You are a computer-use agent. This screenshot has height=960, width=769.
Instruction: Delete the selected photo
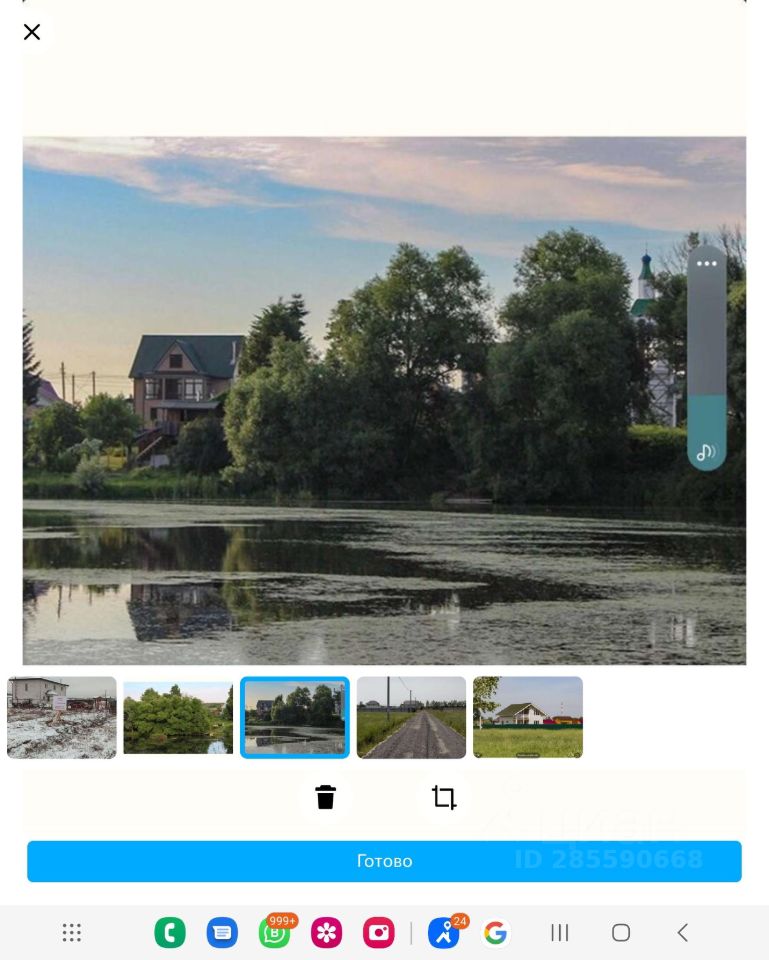325,797
